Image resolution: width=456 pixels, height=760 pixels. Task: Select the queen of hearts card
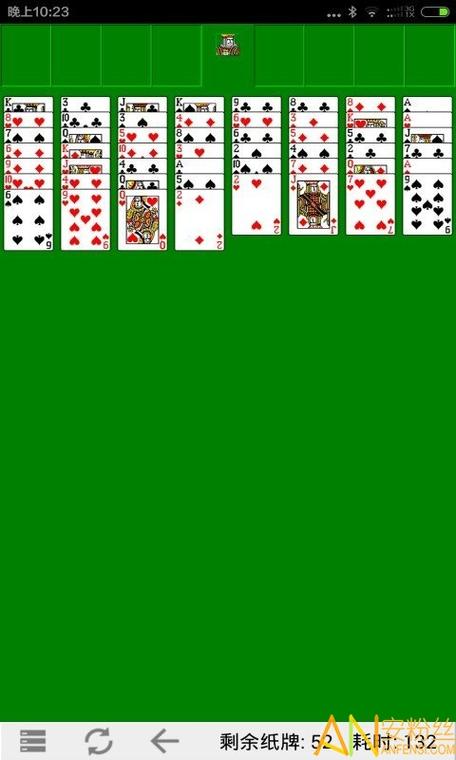click(x=142, y=220)
